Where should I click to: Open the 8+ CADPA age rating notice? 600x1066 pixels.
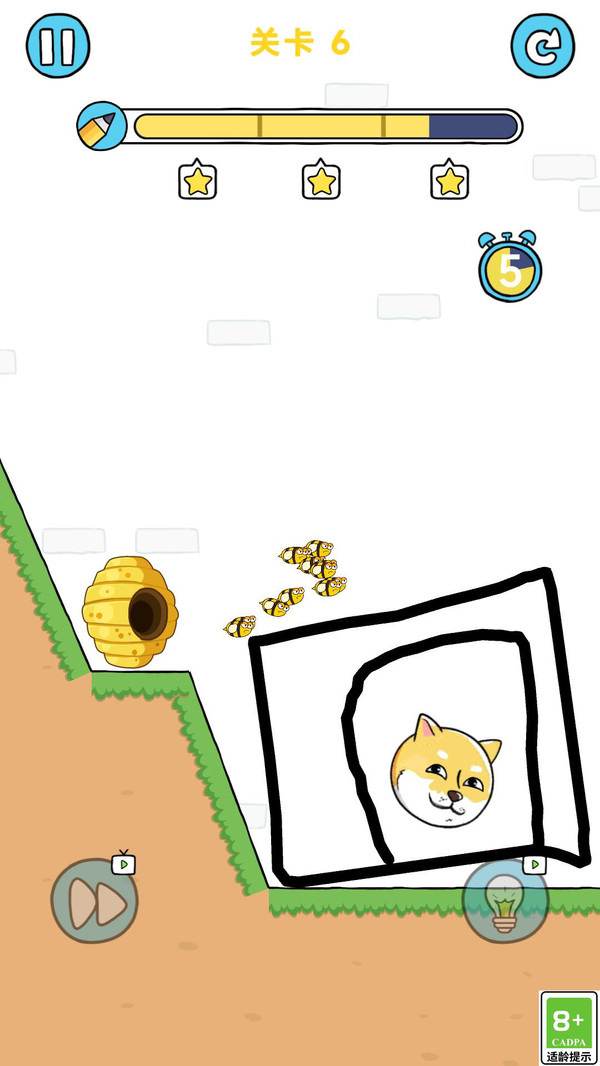[x=569, y=1027]
